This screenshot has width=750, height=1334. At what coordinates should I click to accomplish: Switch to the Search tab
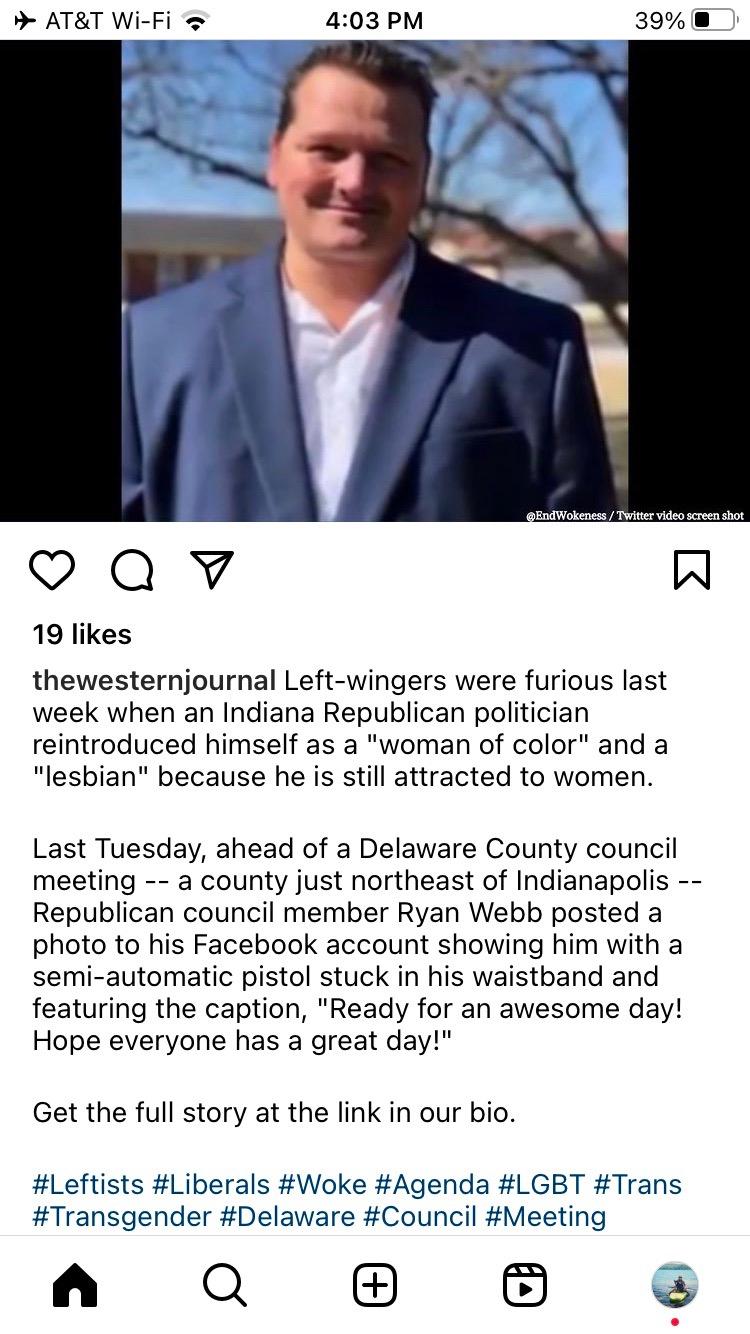pyautogui.click(x=225, y=1285)
